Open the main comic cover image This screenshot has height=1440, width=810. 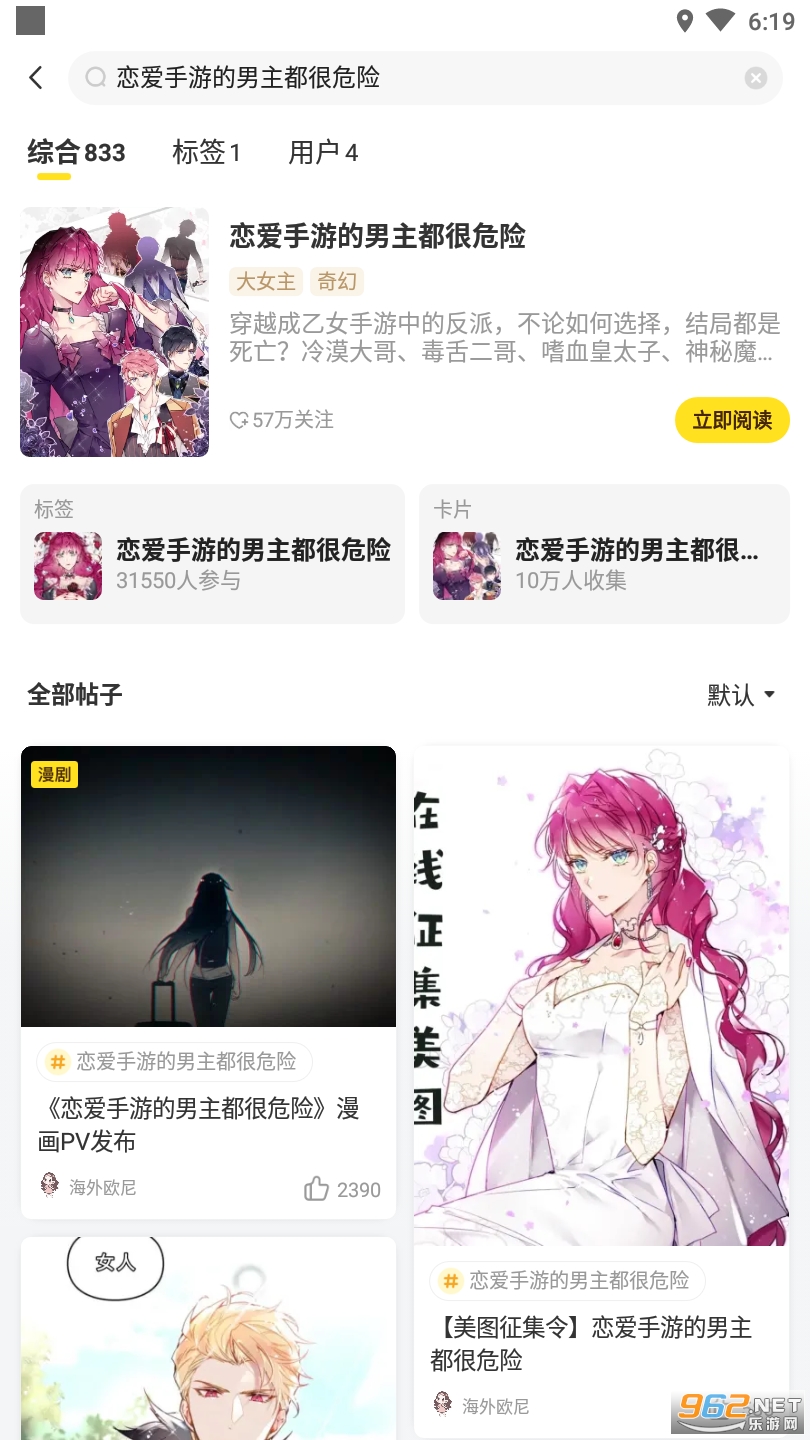114,332
